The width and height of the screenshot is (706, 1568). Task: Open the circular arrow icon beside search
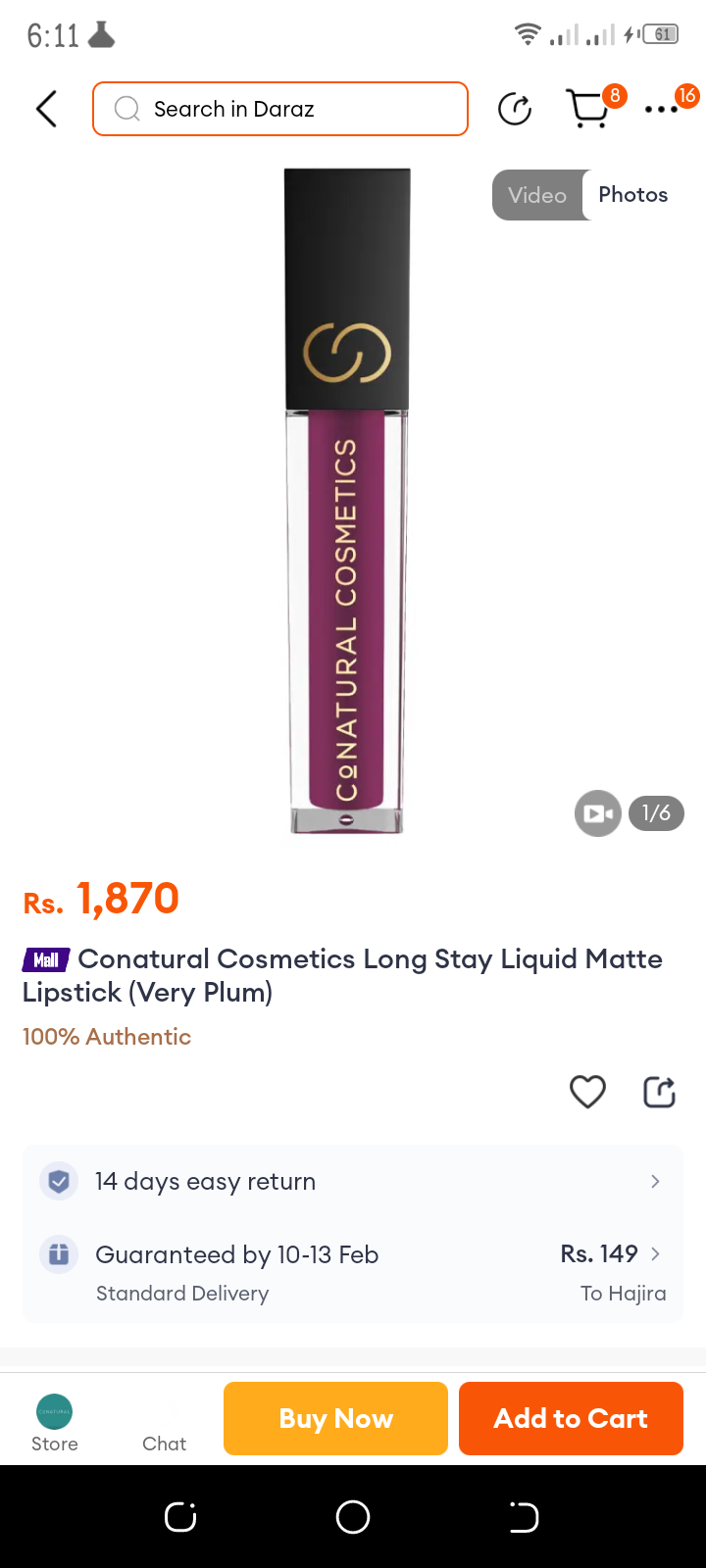click(x=515, y=109)
